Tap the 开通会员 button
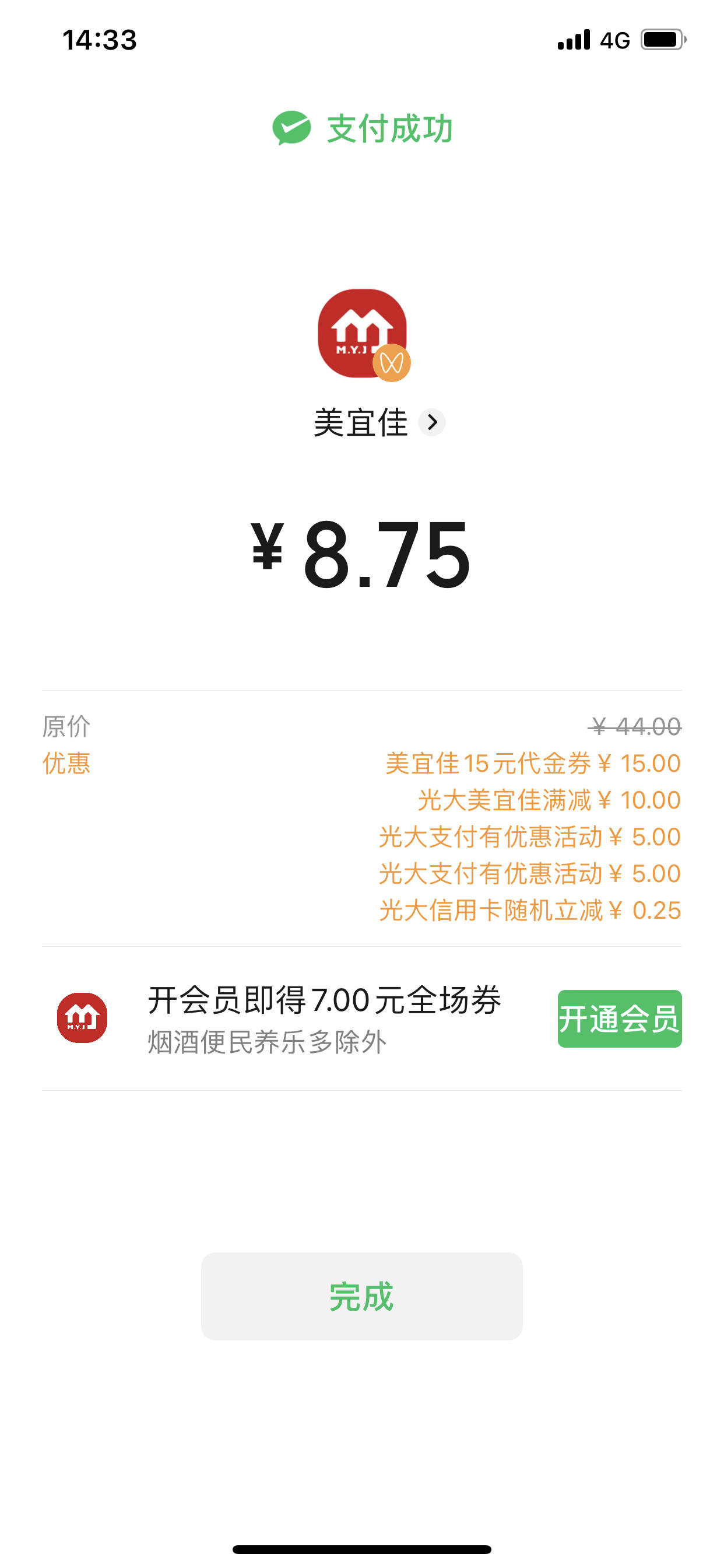 [x=619, y=1019]
